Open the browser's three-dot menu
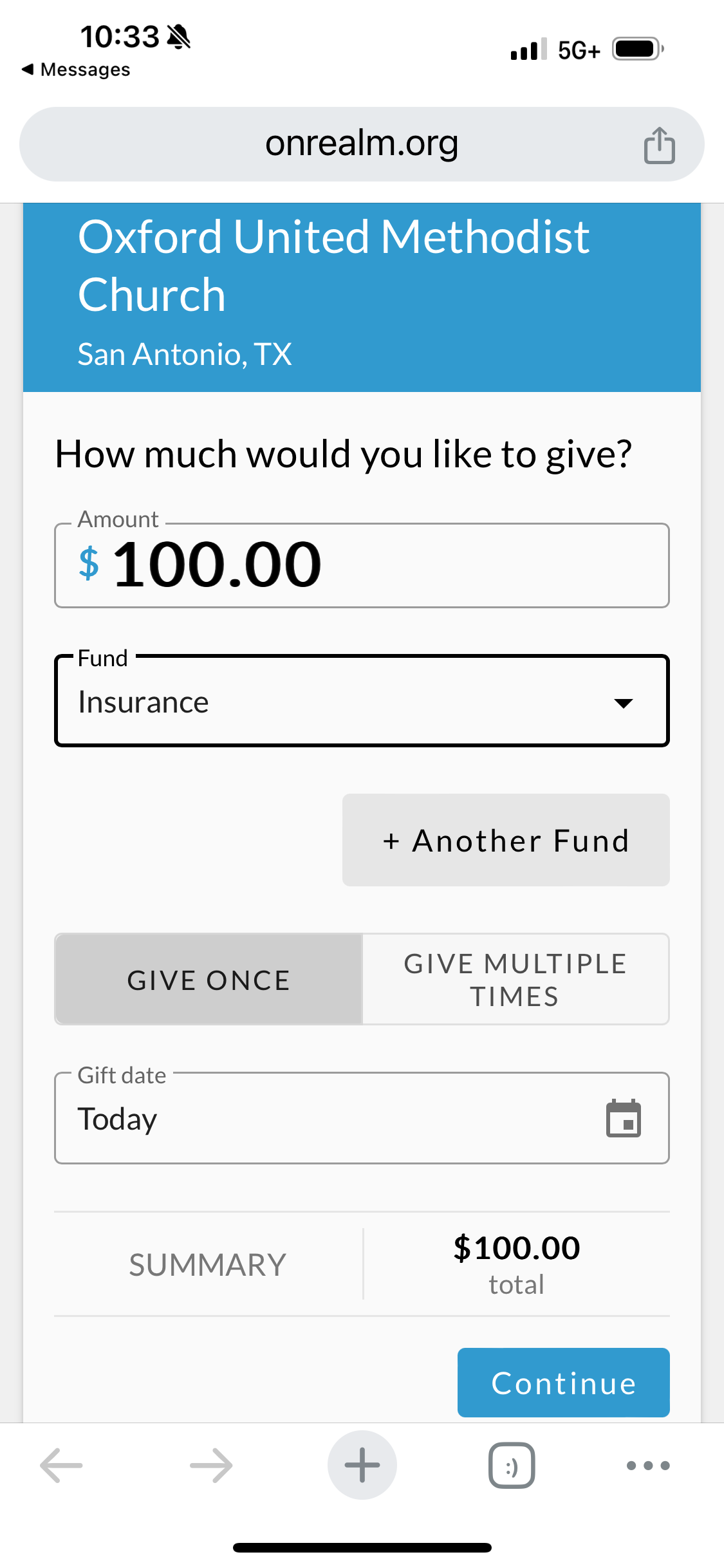The image size is (724, 1568). pyautogui.click(x=648, y=1466)
